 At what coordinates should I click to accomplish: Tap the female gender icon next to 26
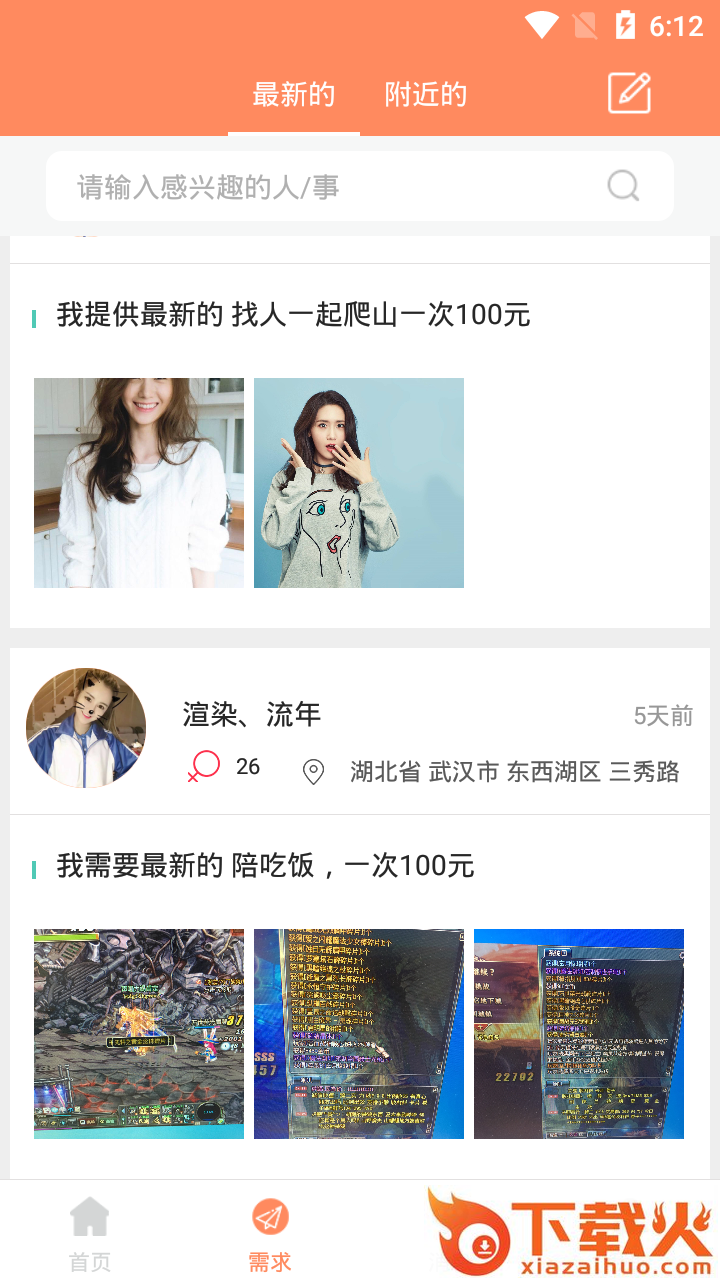click(203, 765)
